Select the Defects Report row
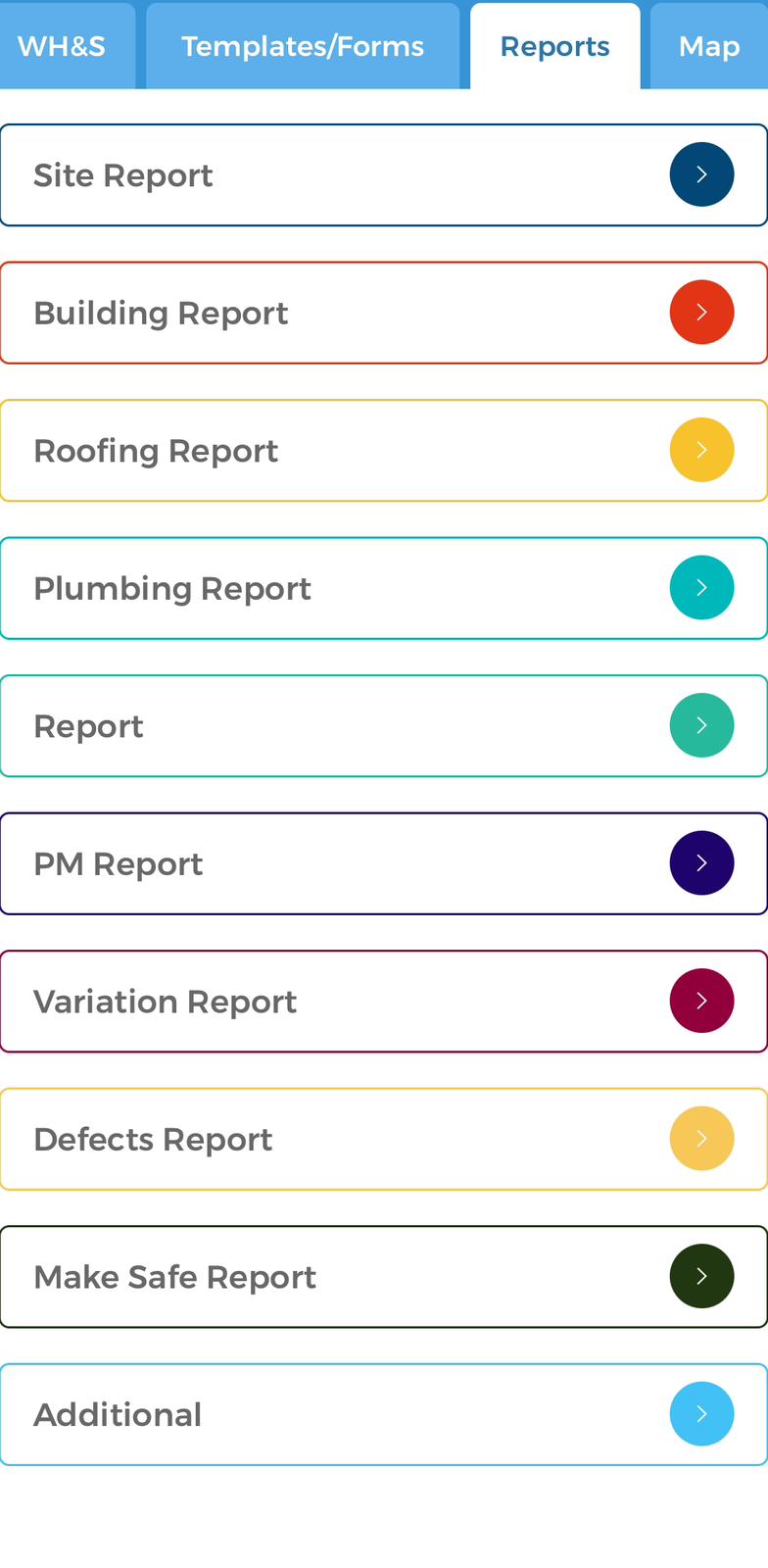Screen dimensions: 768x1568 (383, 1139)
